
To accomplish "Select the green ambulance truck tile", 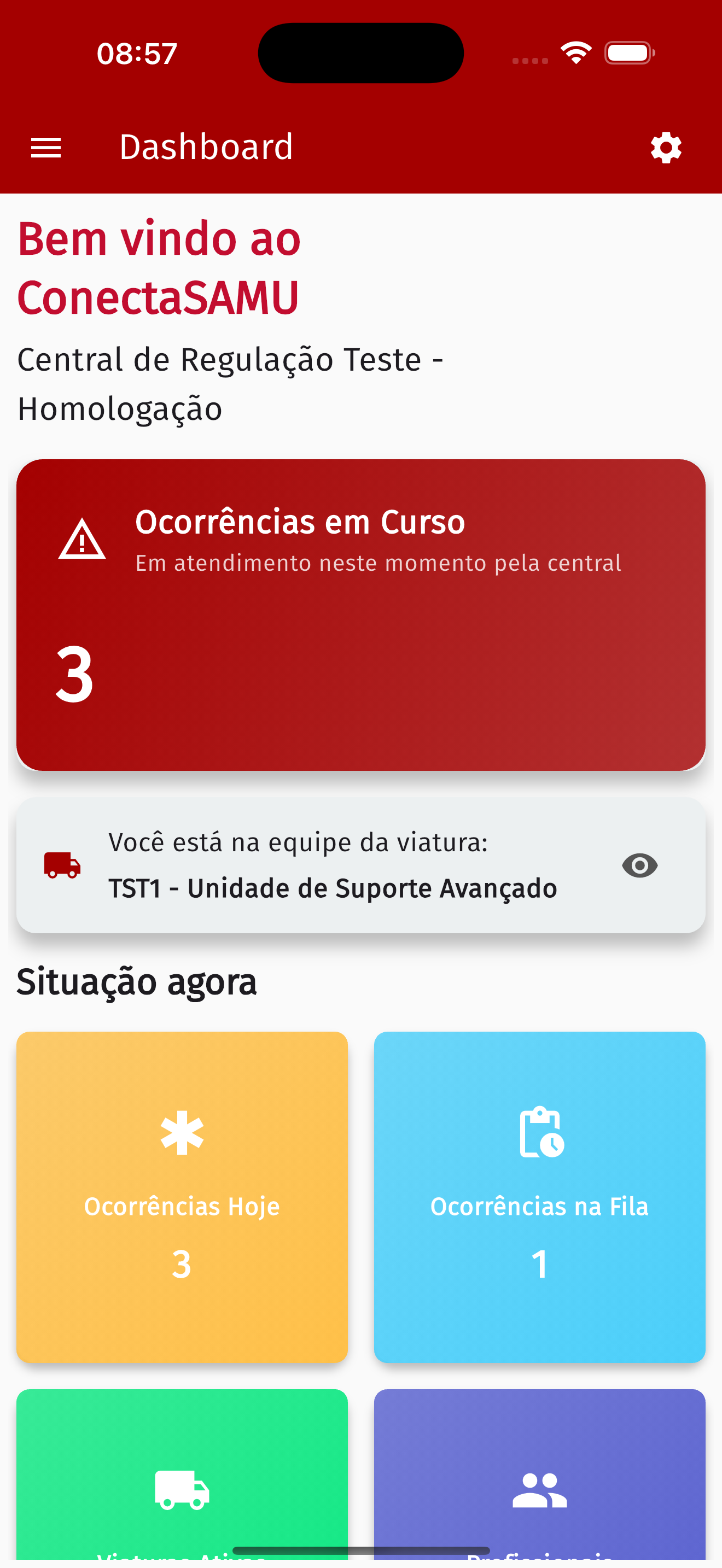I will click(182, 1485).
